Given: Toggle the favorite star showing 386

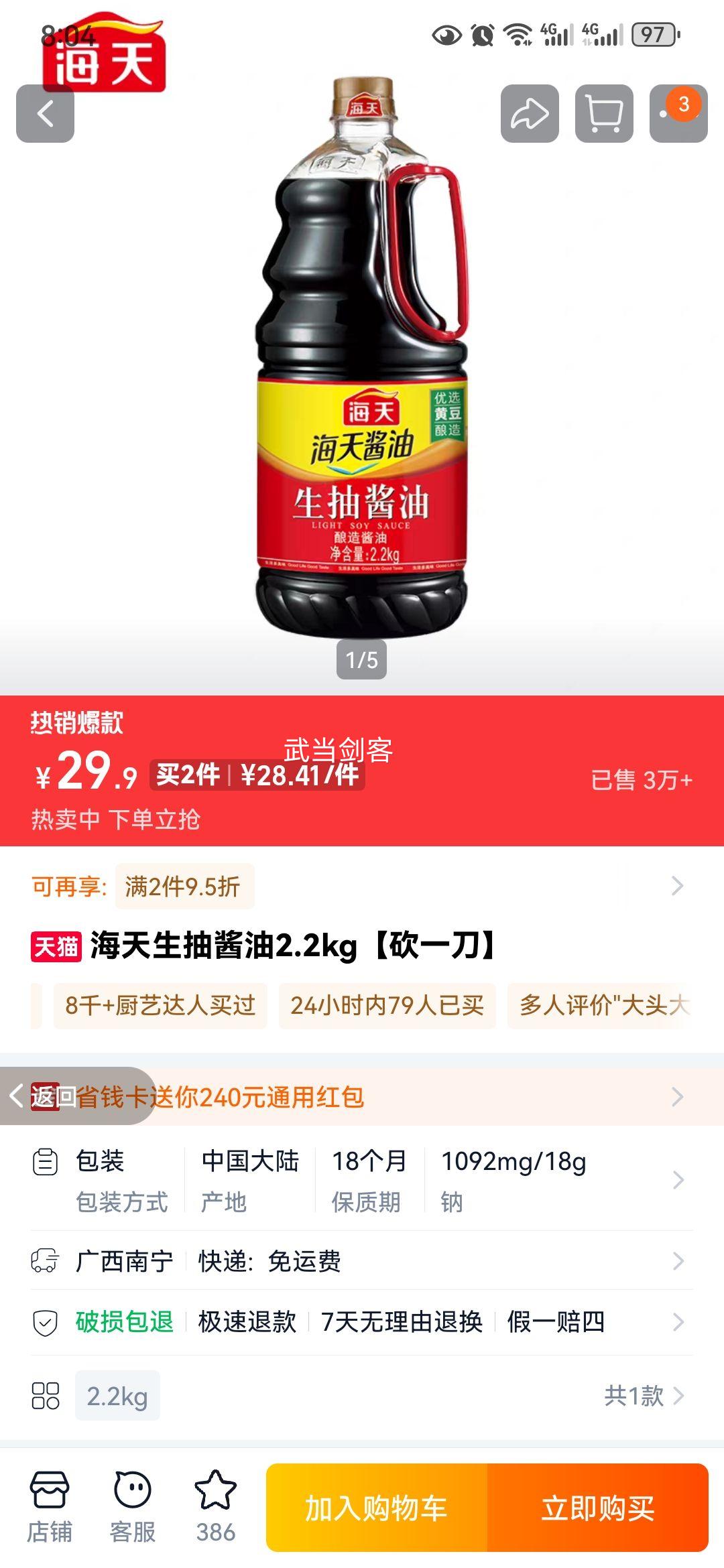Looking at the screenshot, I should click(x=217, y=1504).
